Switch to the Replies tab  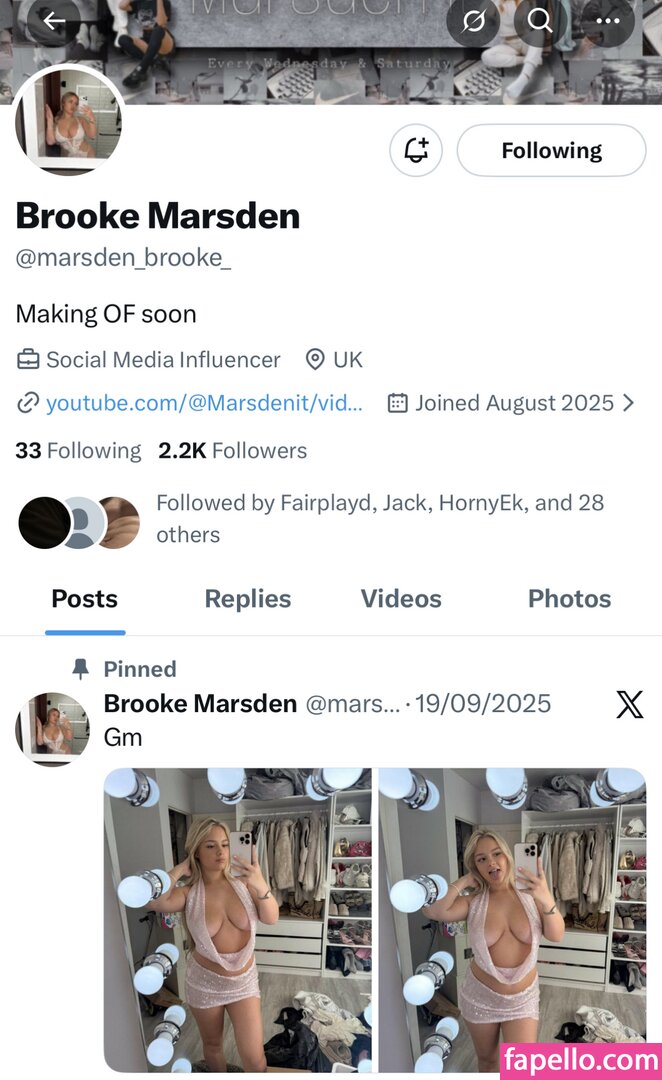coord(247,599)
